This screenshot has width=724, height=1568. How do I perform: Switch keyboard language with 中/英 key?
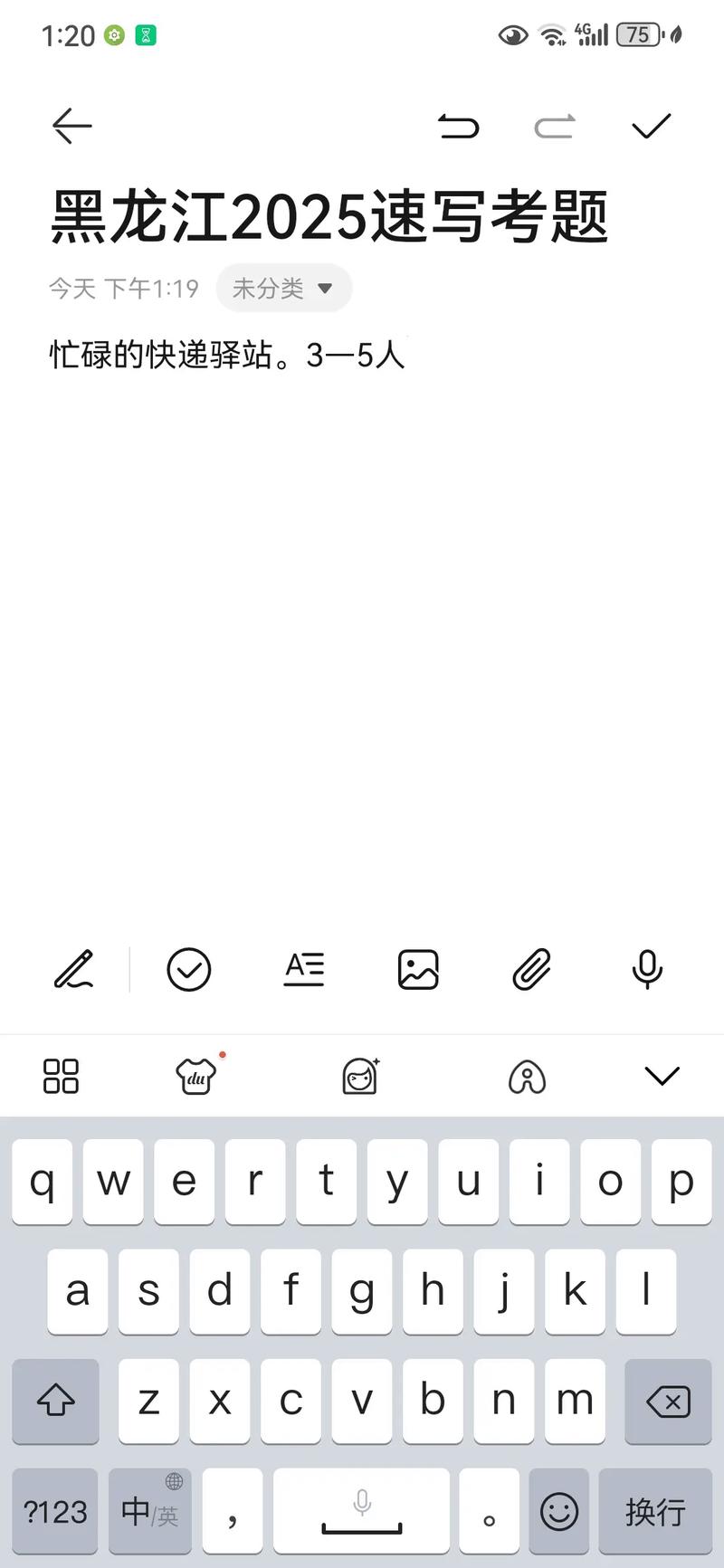point(149,1511)
